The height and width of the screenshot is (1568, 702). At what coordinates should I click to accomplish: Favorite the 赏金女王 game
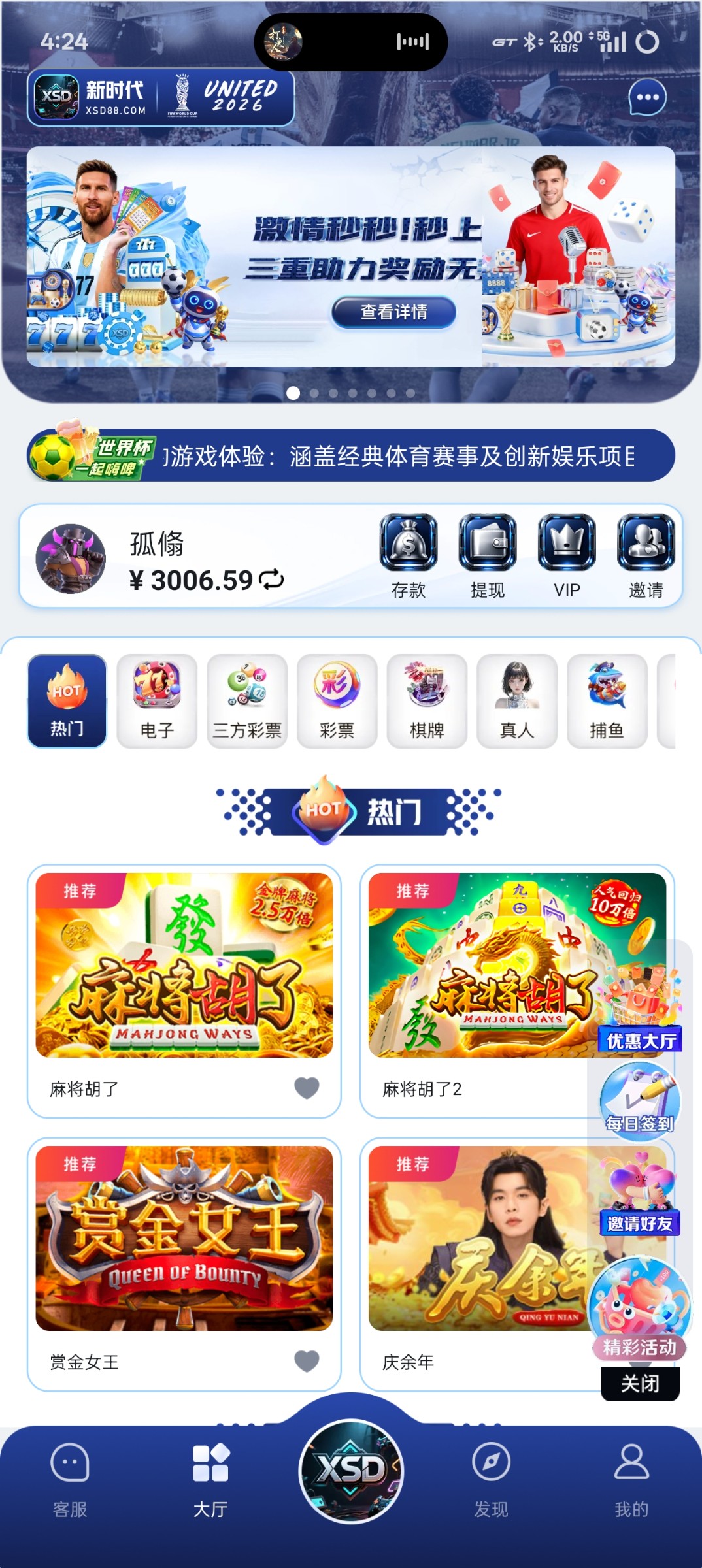pyautogui.click(x=307, y=1361)
